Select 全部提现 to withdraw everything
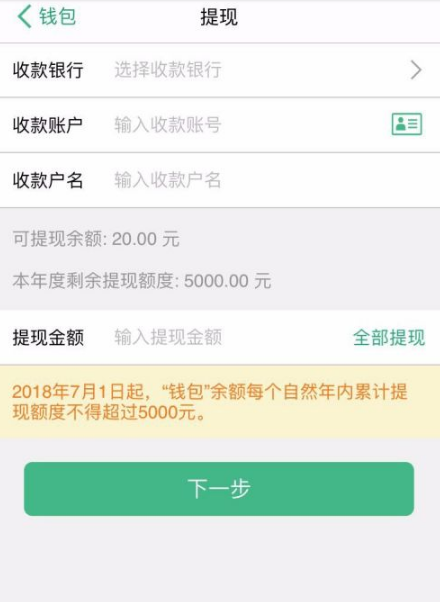 coord(389,338)
